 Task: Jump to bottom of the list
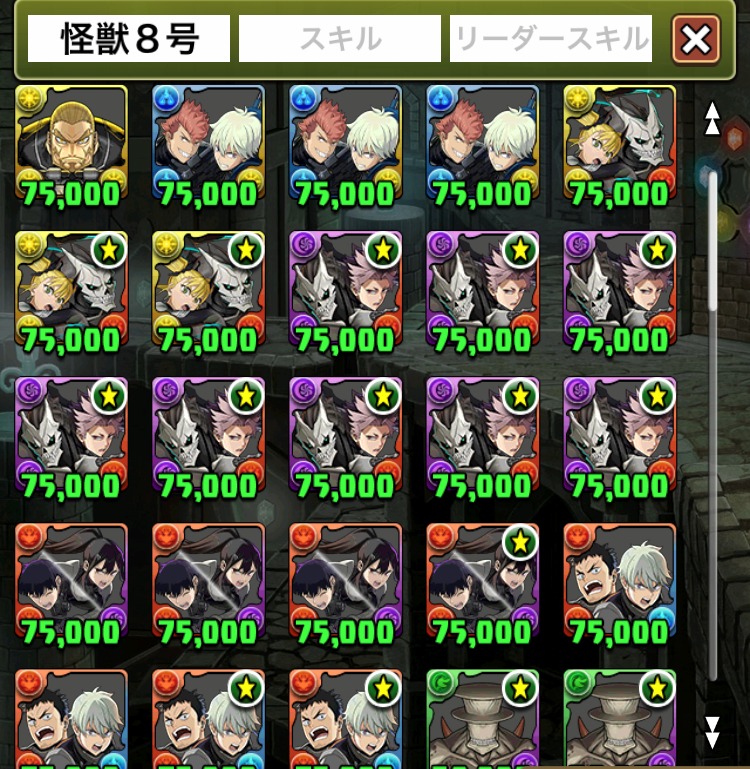tap(712, 732)
